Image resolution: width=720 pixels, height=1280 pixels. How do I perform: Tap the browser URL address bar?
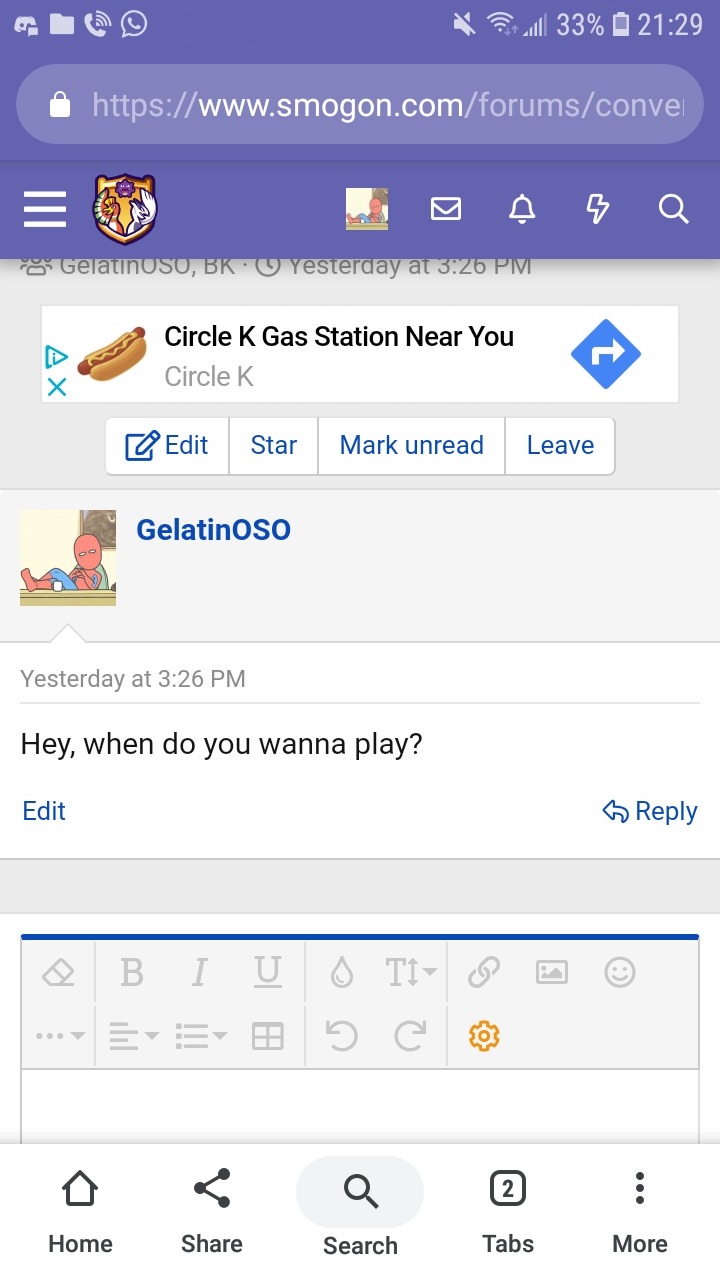point(360,105)
